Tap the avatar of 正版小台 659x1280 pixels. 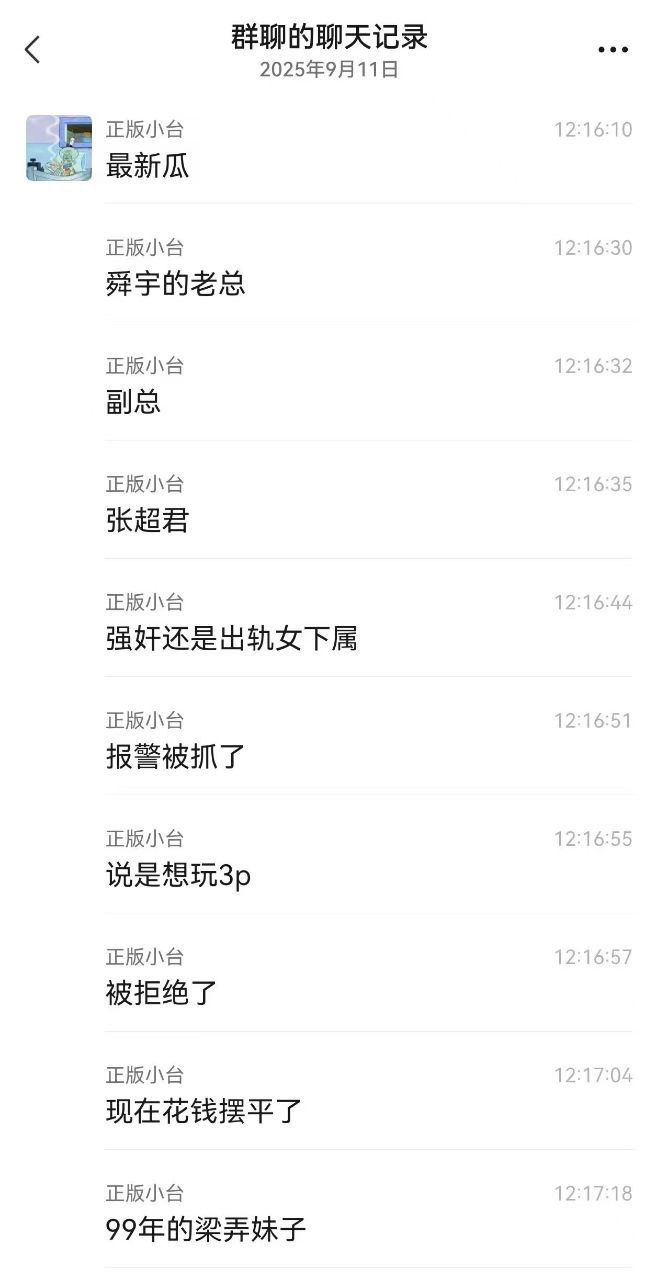pos(59,148)
